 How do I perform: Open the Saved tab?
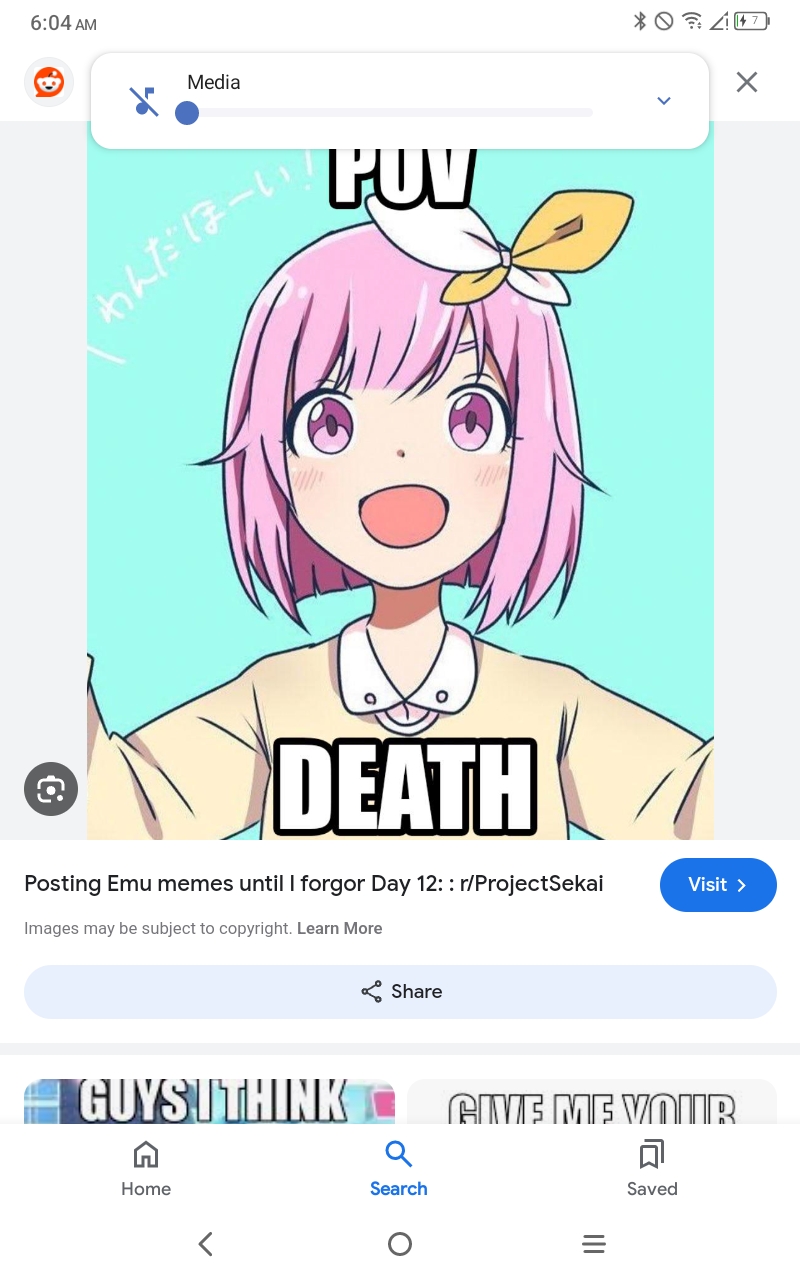click(x=652, y=1169)
